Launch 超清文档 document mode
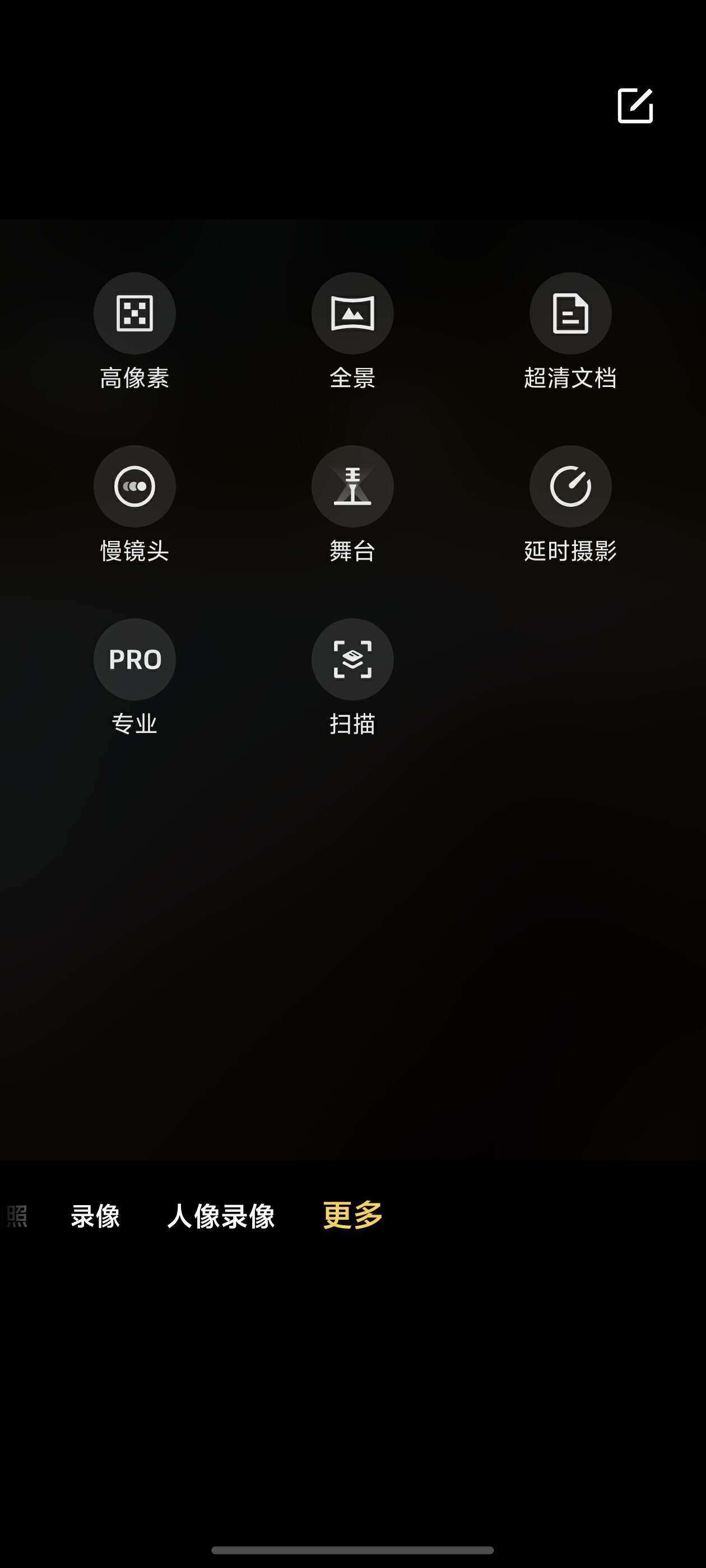706x1568 pixels. [x=570, y=314]
